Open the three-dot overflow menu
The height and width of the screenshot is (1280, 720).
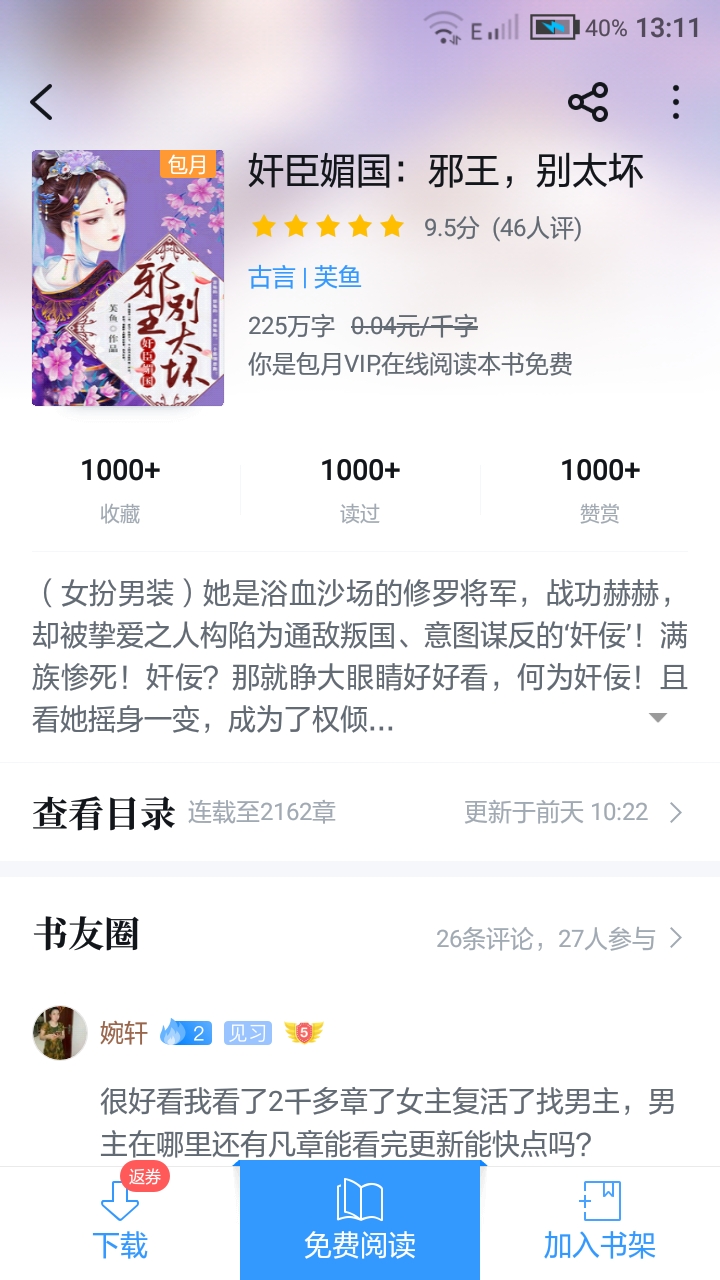[x=676, y=103]
